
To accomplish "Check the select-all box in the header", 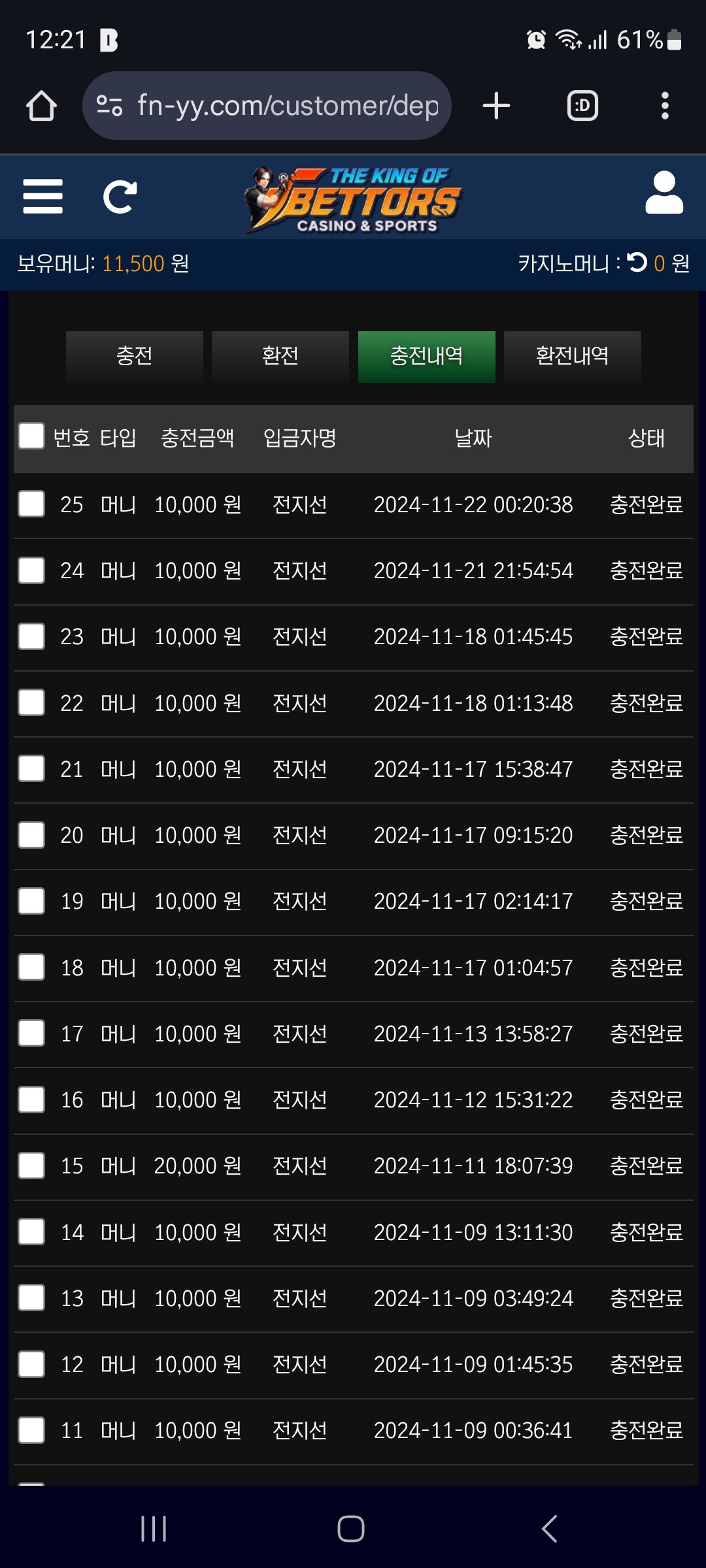I will coord(31,436).
